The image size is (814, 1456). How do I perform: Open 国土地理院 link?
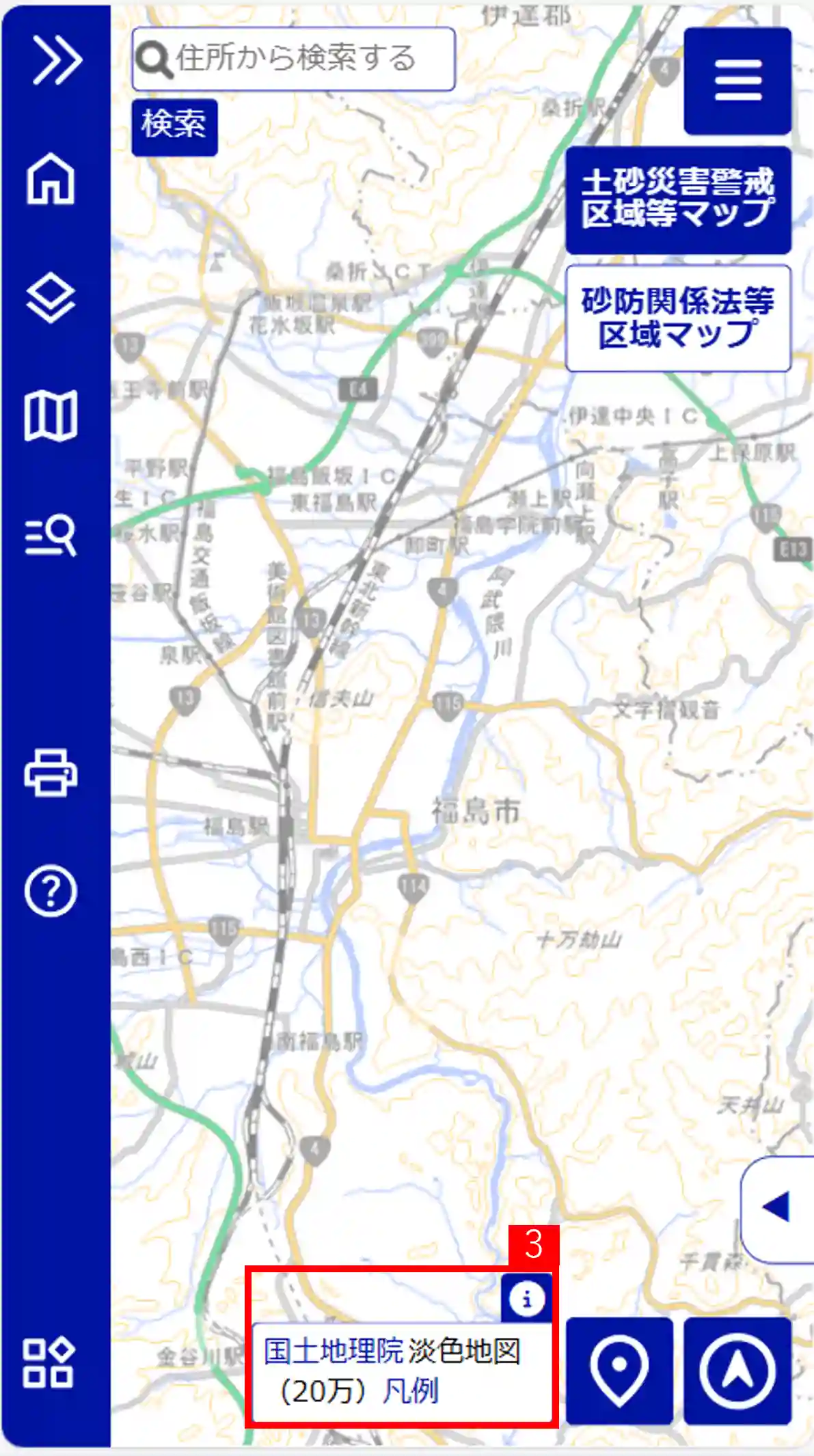[334, 1351]
